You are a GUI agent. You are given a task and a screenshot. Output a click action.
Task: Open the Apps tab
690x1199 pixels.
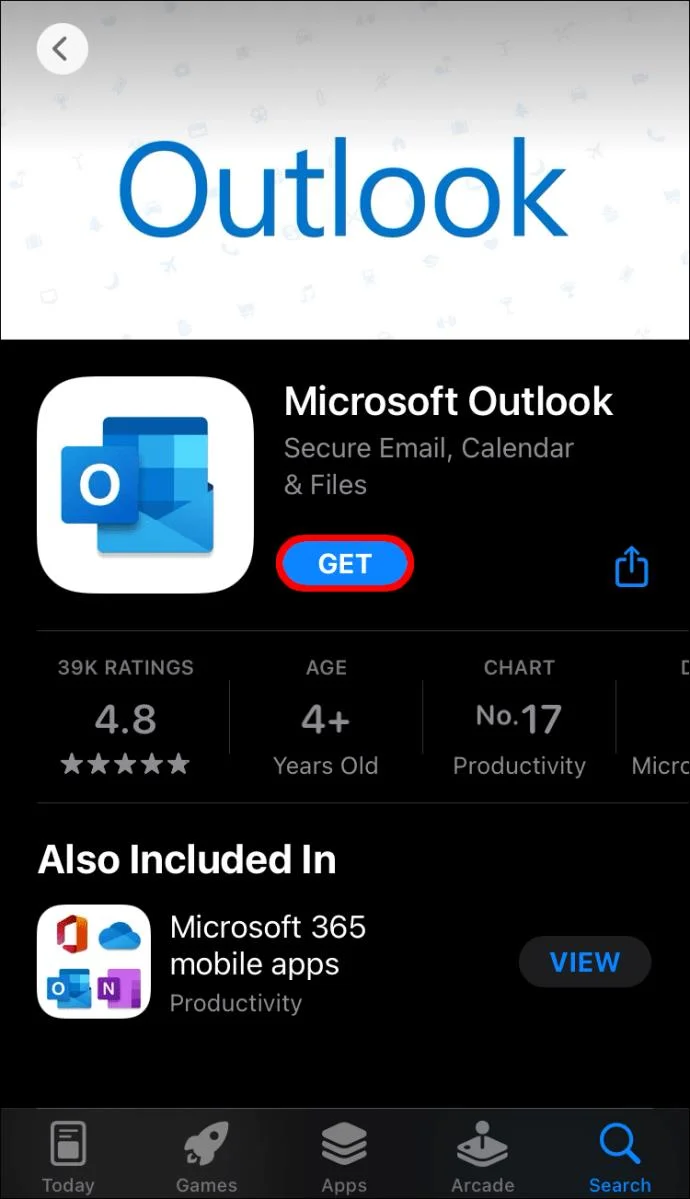click(344, 1157)
